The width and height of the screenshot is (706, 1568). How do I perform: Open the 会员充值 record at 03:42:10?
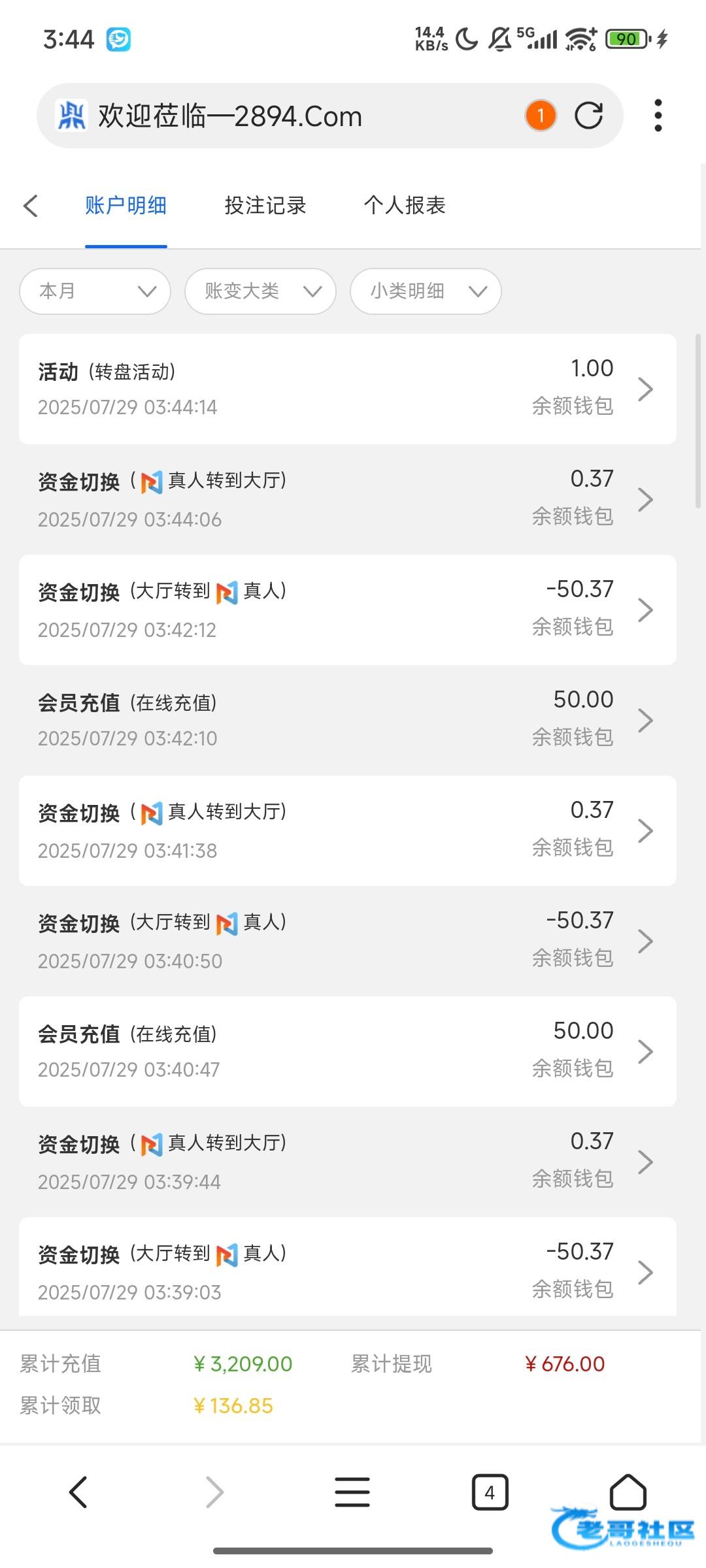point(348,720)
